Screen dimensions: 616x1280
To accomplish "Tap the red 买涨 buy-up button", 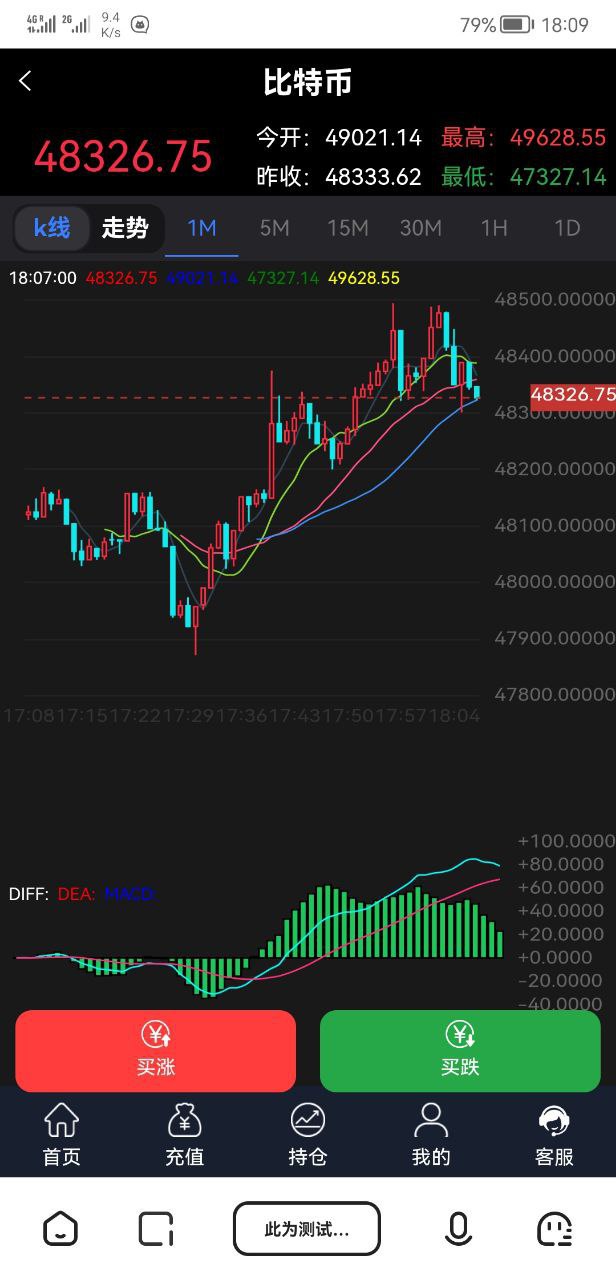I will (156, 1050).
